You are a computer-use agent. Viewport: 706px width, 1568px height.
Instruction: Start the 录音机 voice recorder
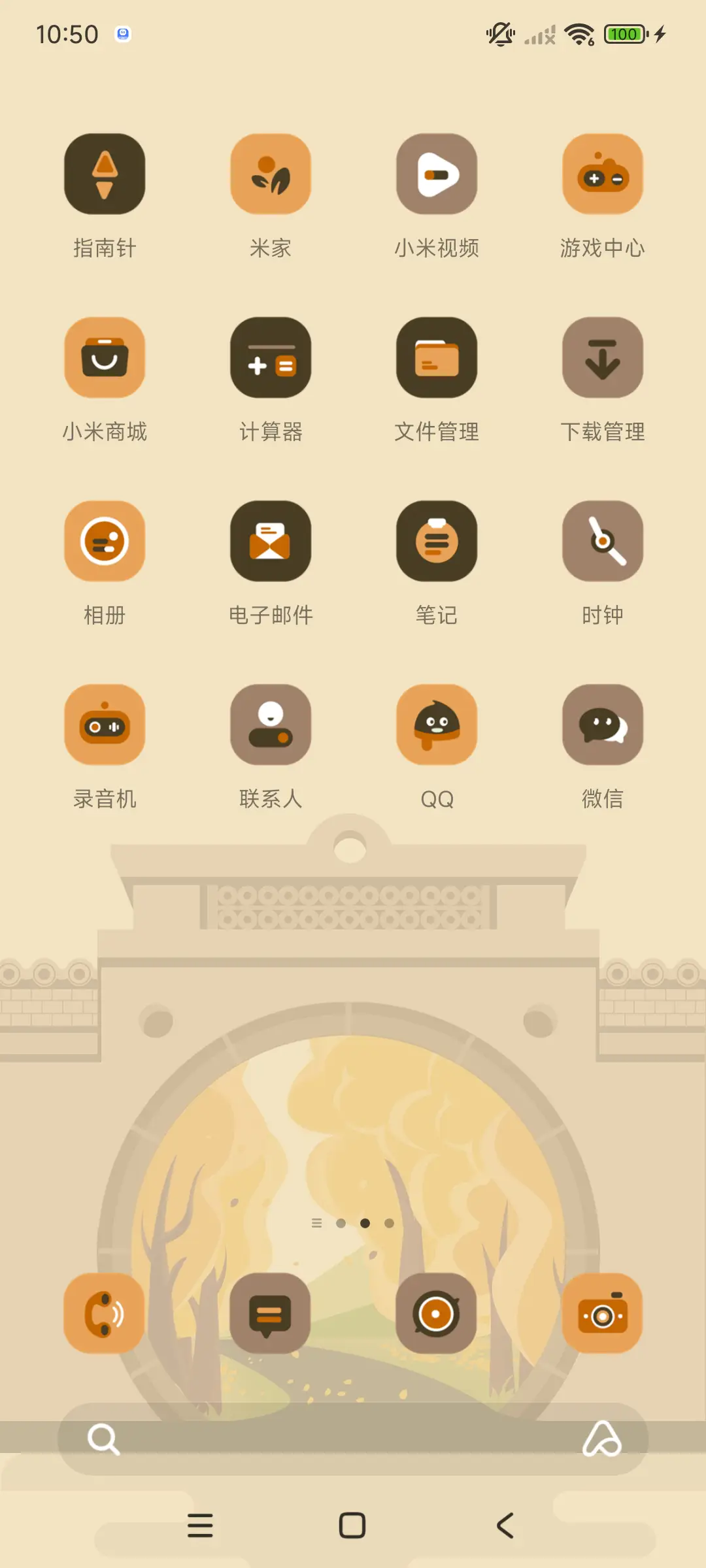point(105,725)
